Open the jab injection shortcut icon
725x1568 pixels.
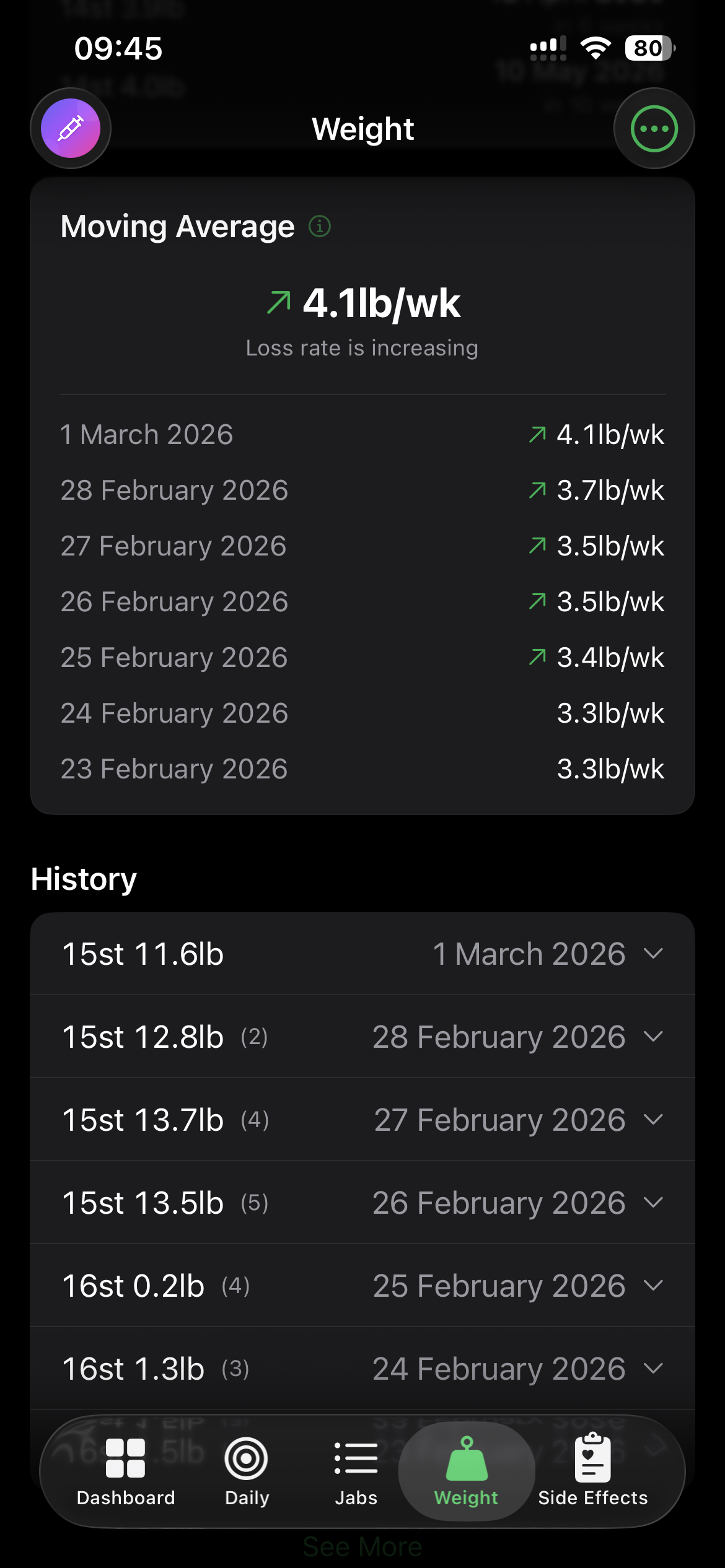point(71,128)
